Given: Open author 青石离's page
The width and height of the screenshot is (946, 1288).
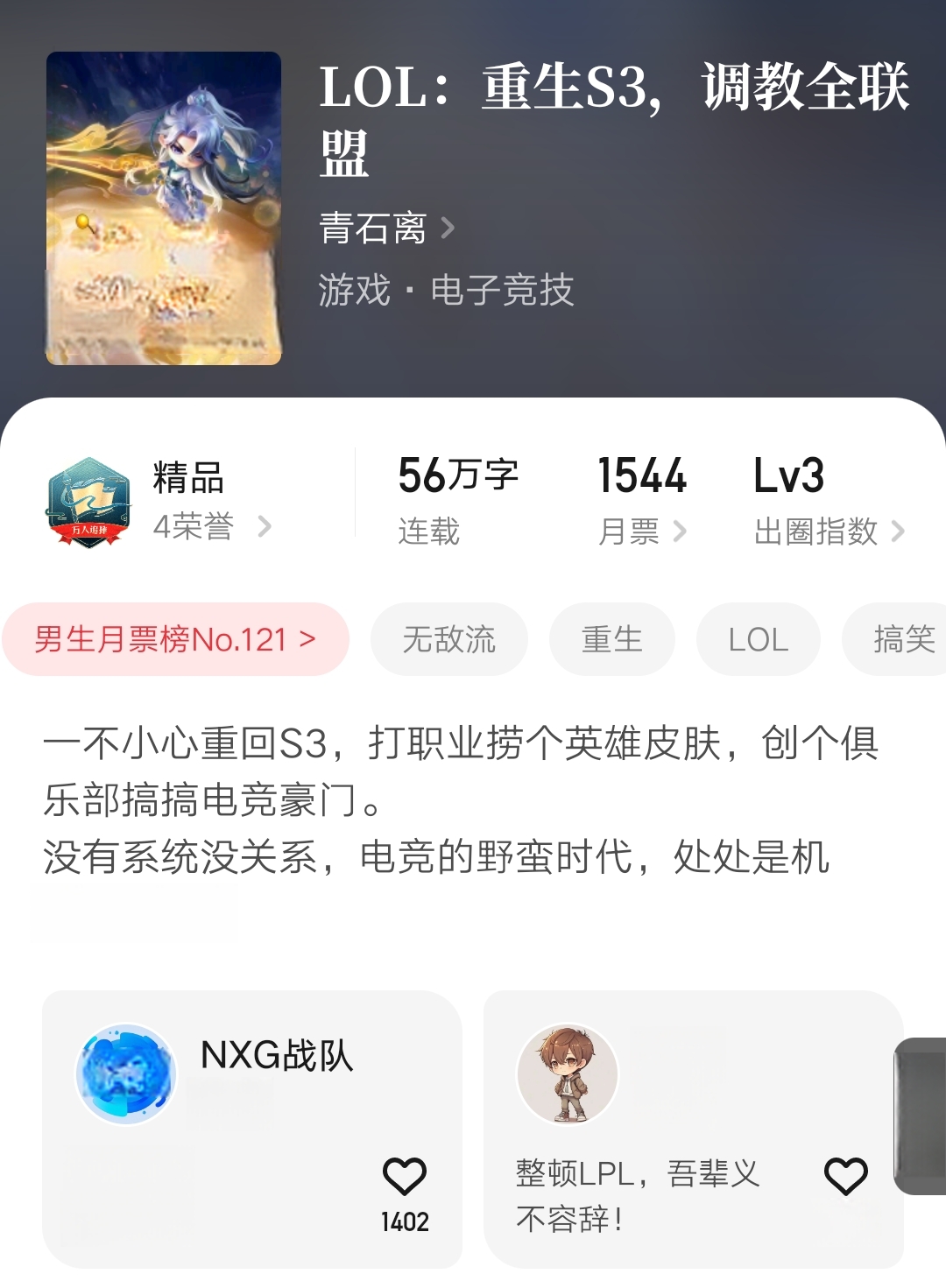Looking at the screenshot, I should pos(385,229).
